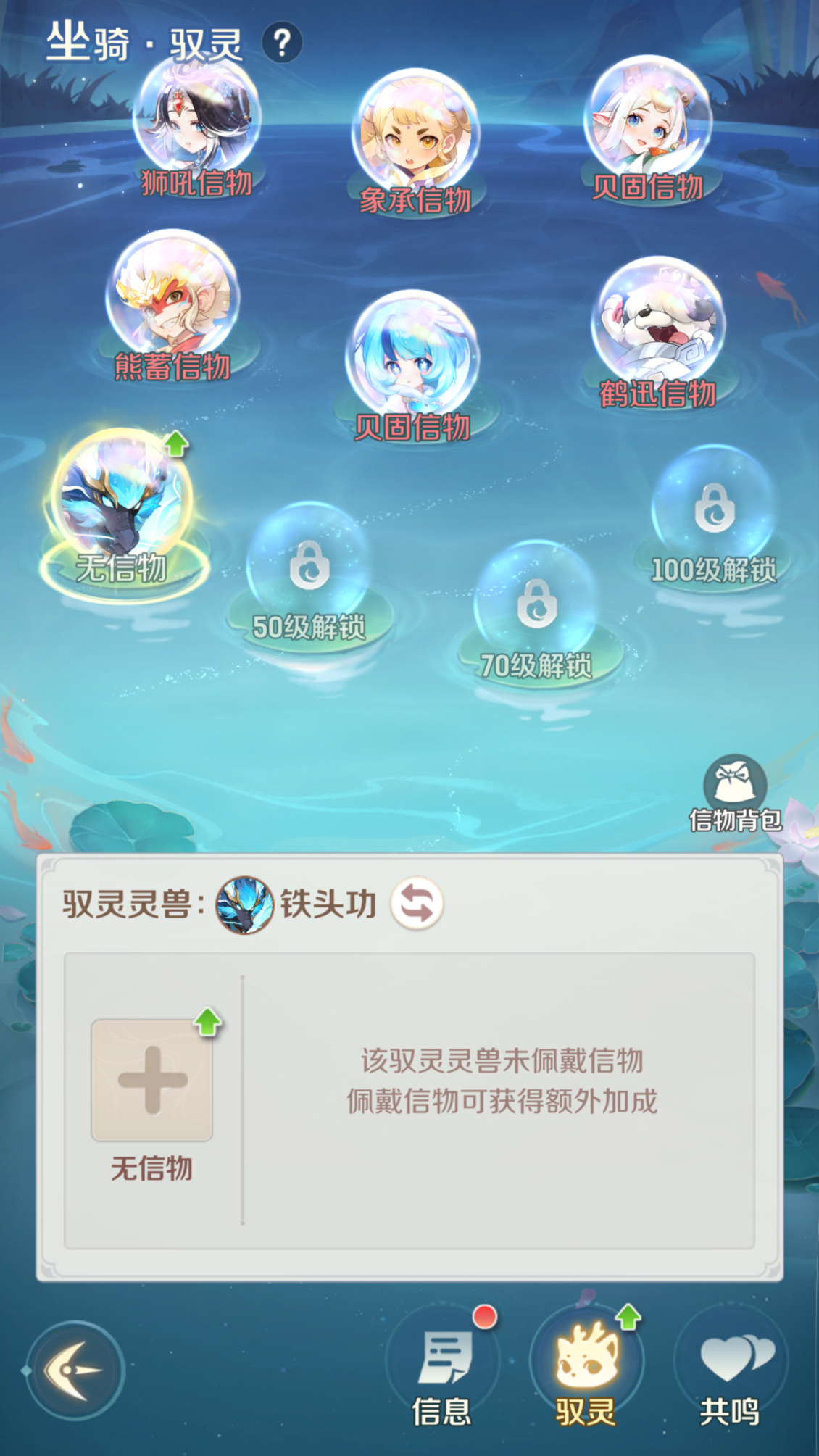
Task: Add a token in the empty plus slot
Action: [152, 1080]
